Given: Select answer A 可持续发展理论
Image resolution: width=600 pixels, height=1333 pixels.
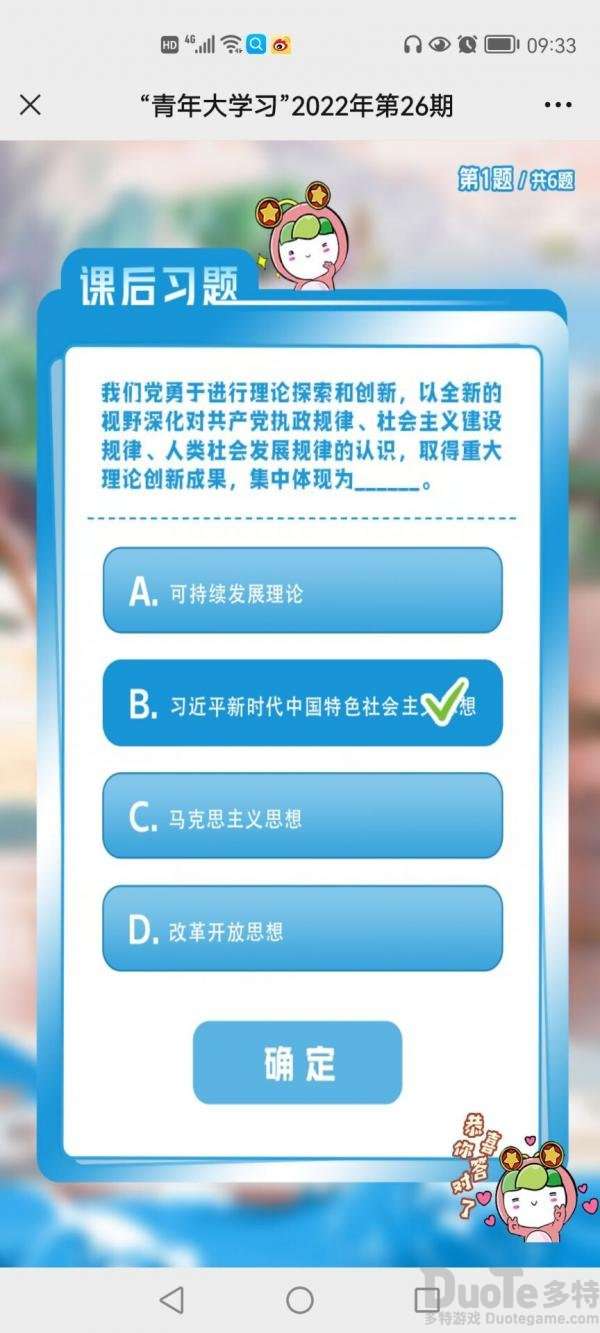Looking at the screenshot, I should (x=302, y=592).
